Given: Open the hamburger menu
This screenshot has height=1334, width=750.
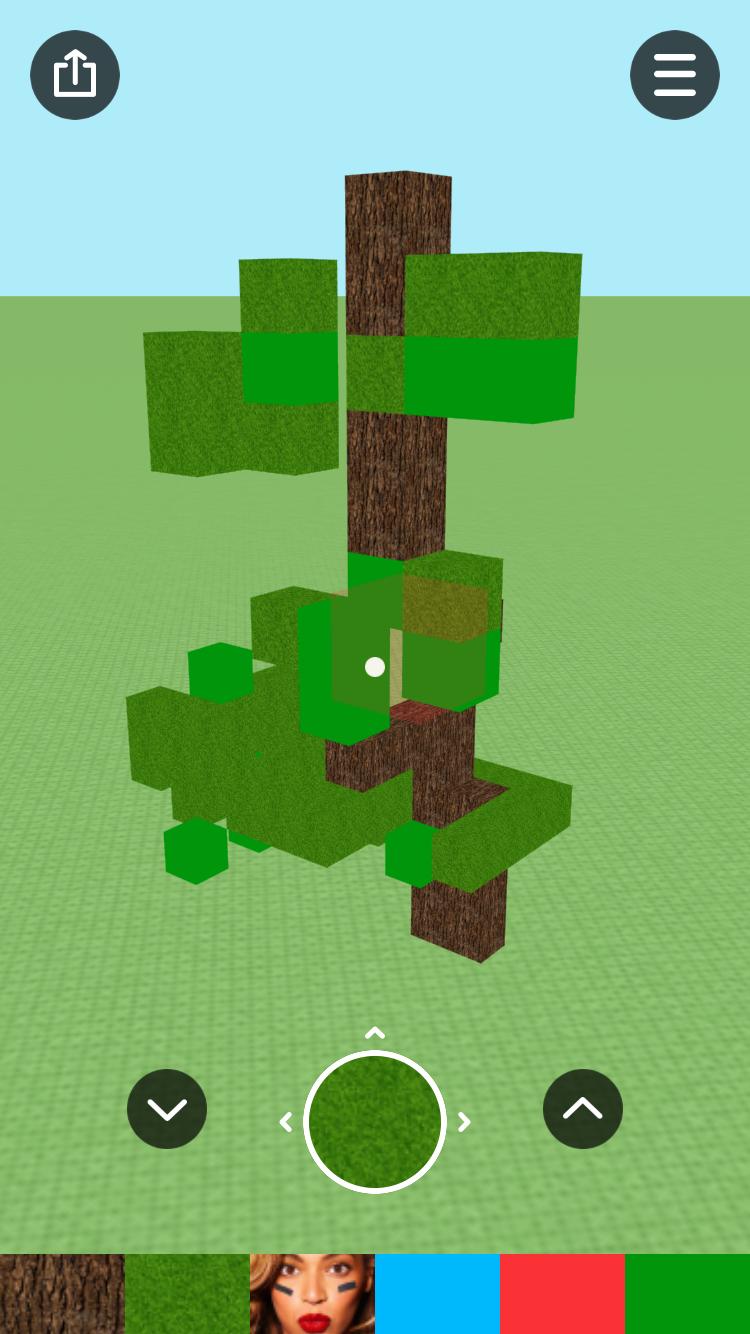Looking at the screenshot, I should pyautogui.click(x=675, y=75).
